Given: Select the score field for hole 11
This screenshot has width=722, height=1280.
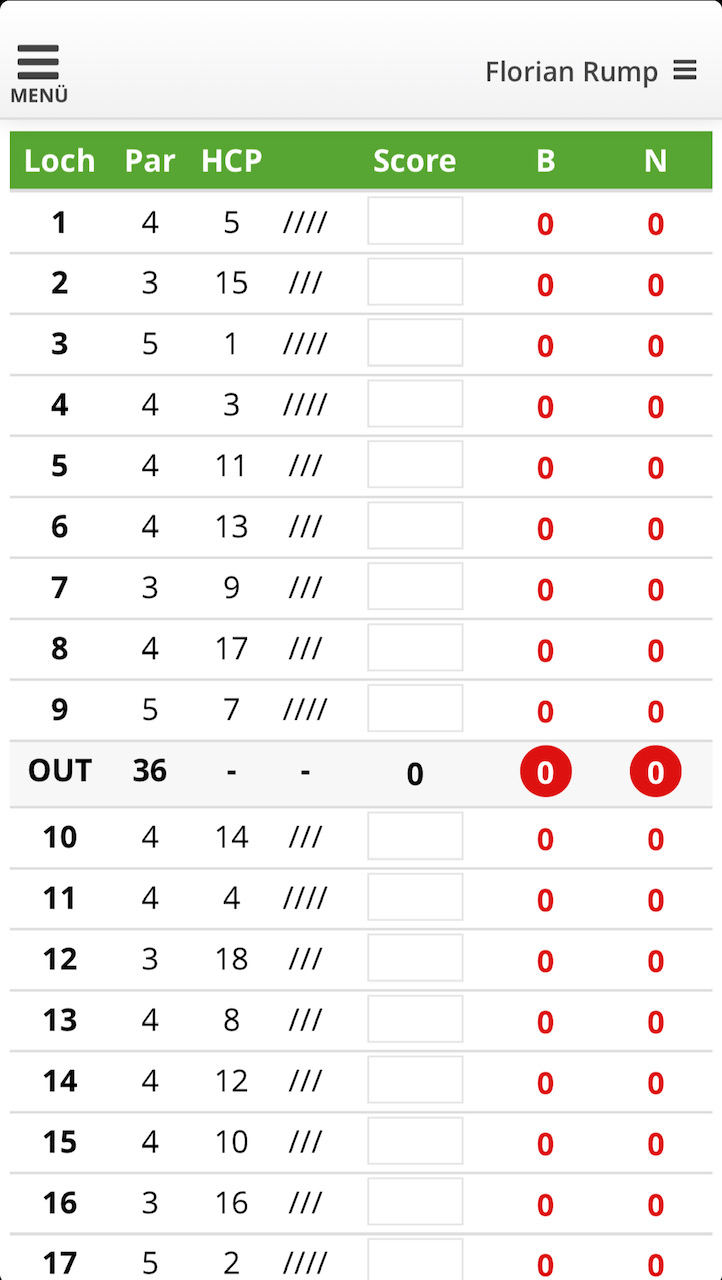Looking at the screenshot, I should click(415, 897).
